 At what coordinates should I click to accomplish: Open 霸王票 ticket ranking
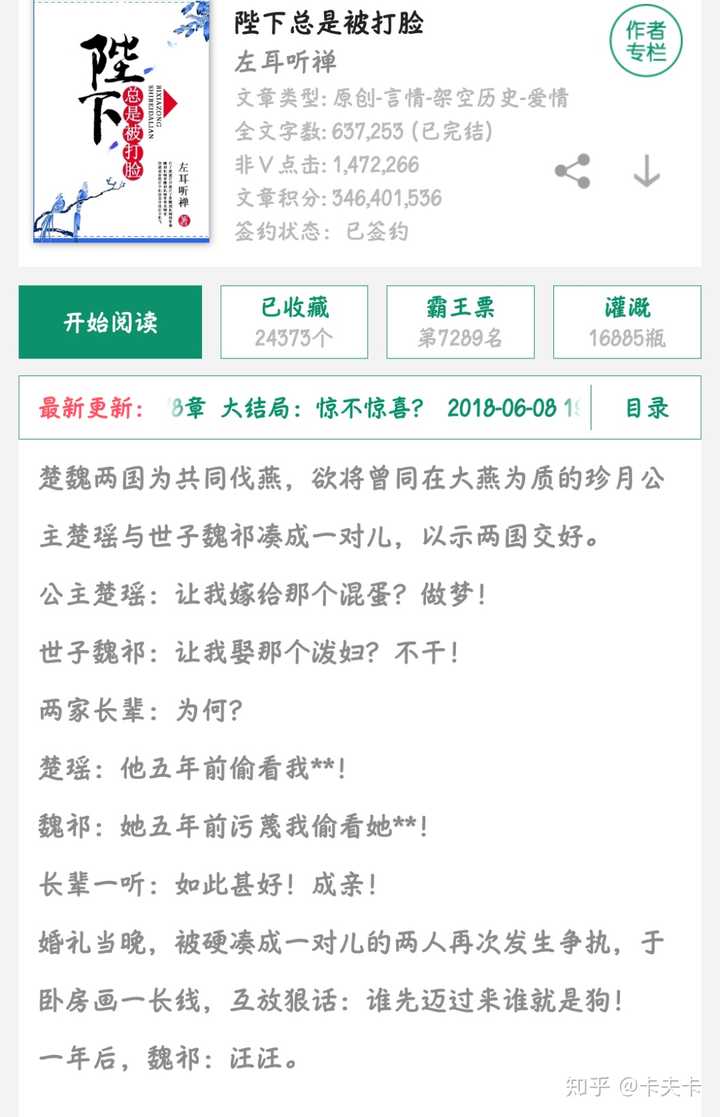click(x=460, y=322)
